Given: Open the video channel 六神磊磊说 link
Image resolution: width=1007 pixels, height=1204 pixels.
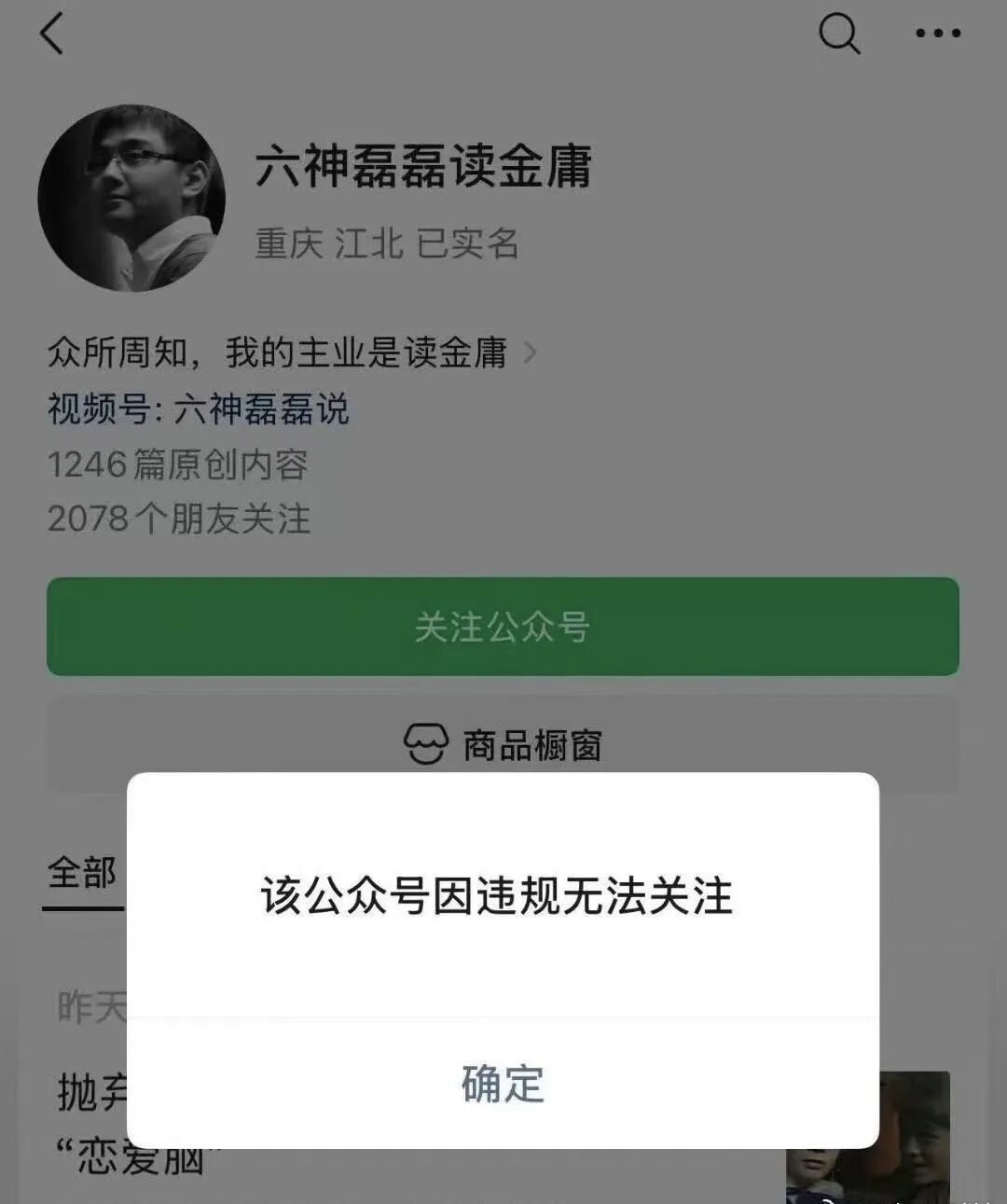Looking at the screenshot, I should coord(262,409).
